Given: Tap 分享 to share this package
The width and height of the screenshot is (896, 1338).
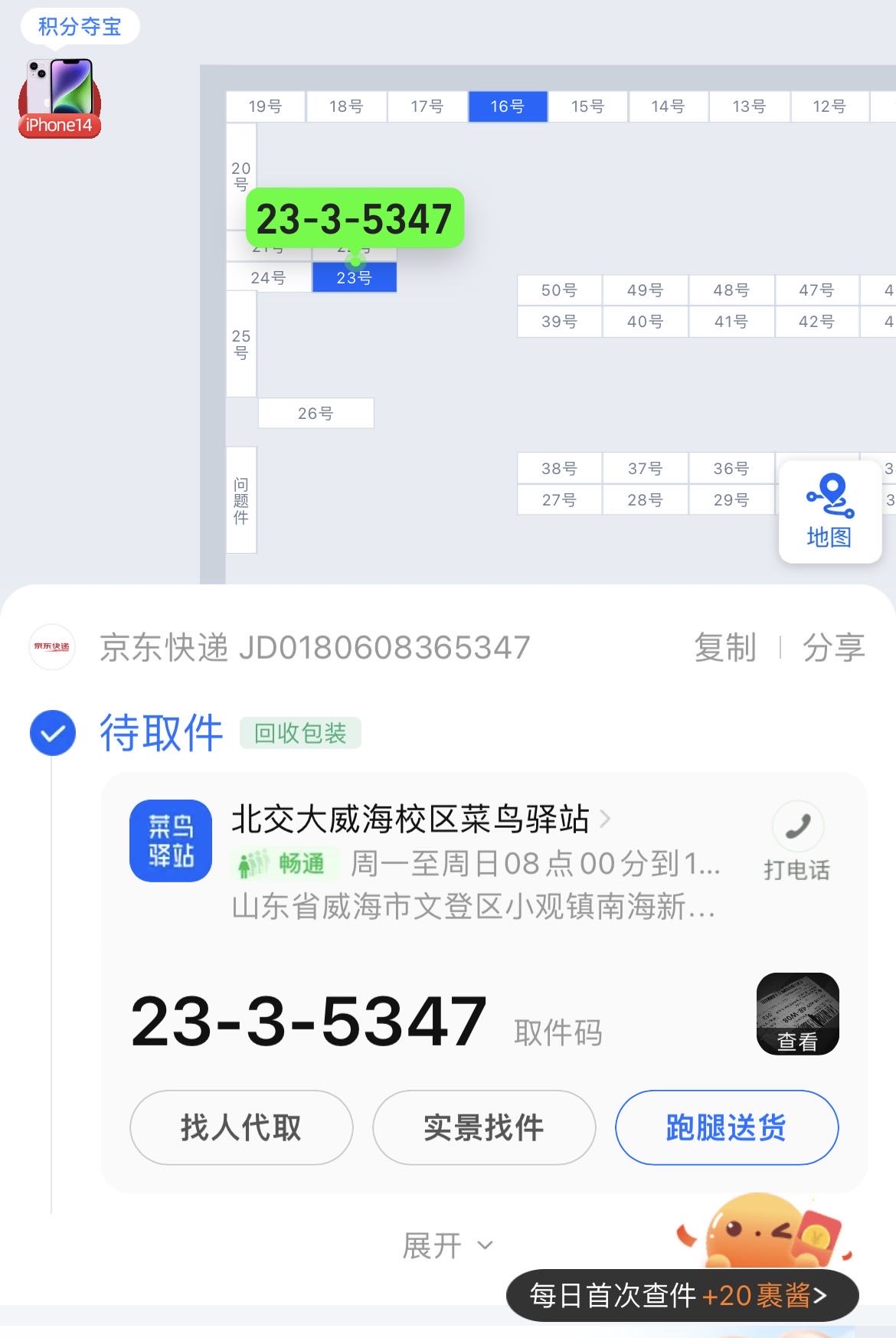Looking at the screenshot, I should pyautogui.click(x=833, y=647).
